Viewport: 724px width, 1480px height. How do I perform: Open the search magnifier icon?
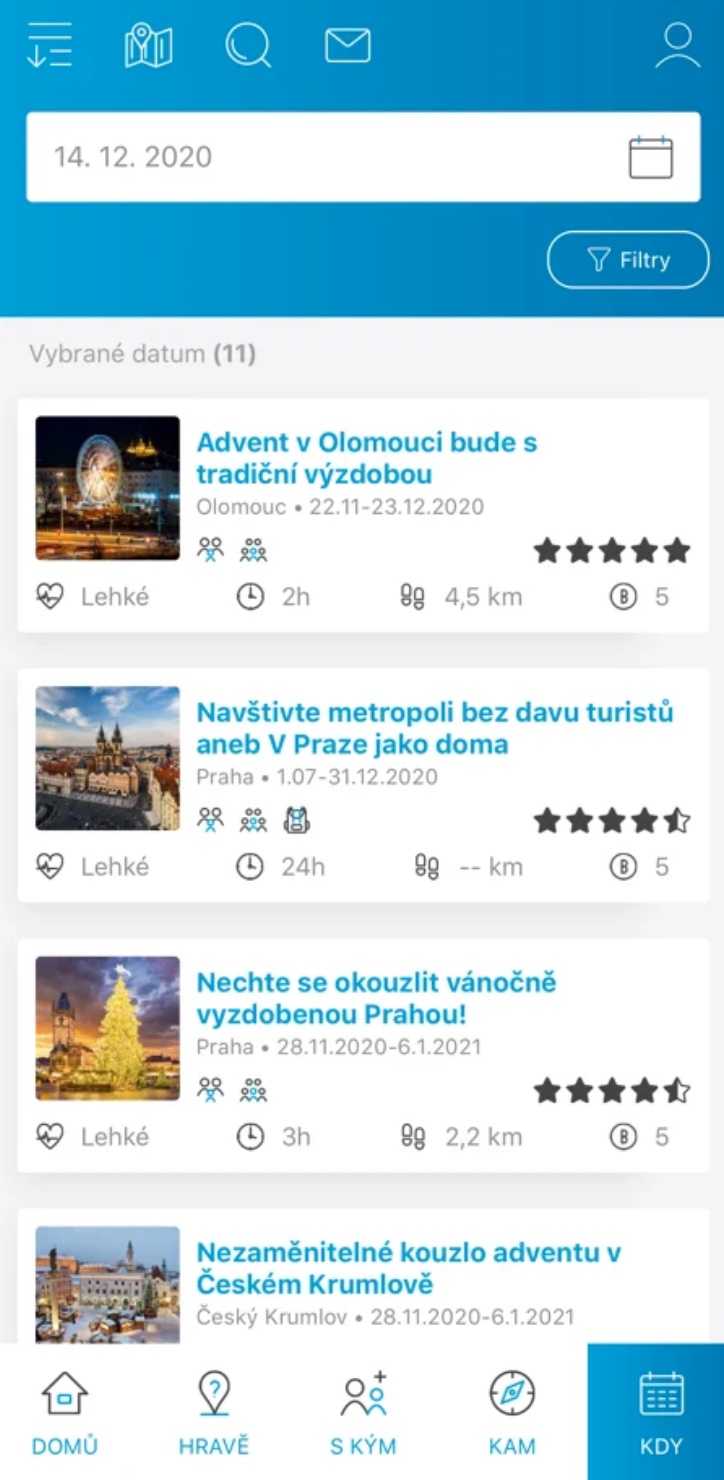coord(247,46)
